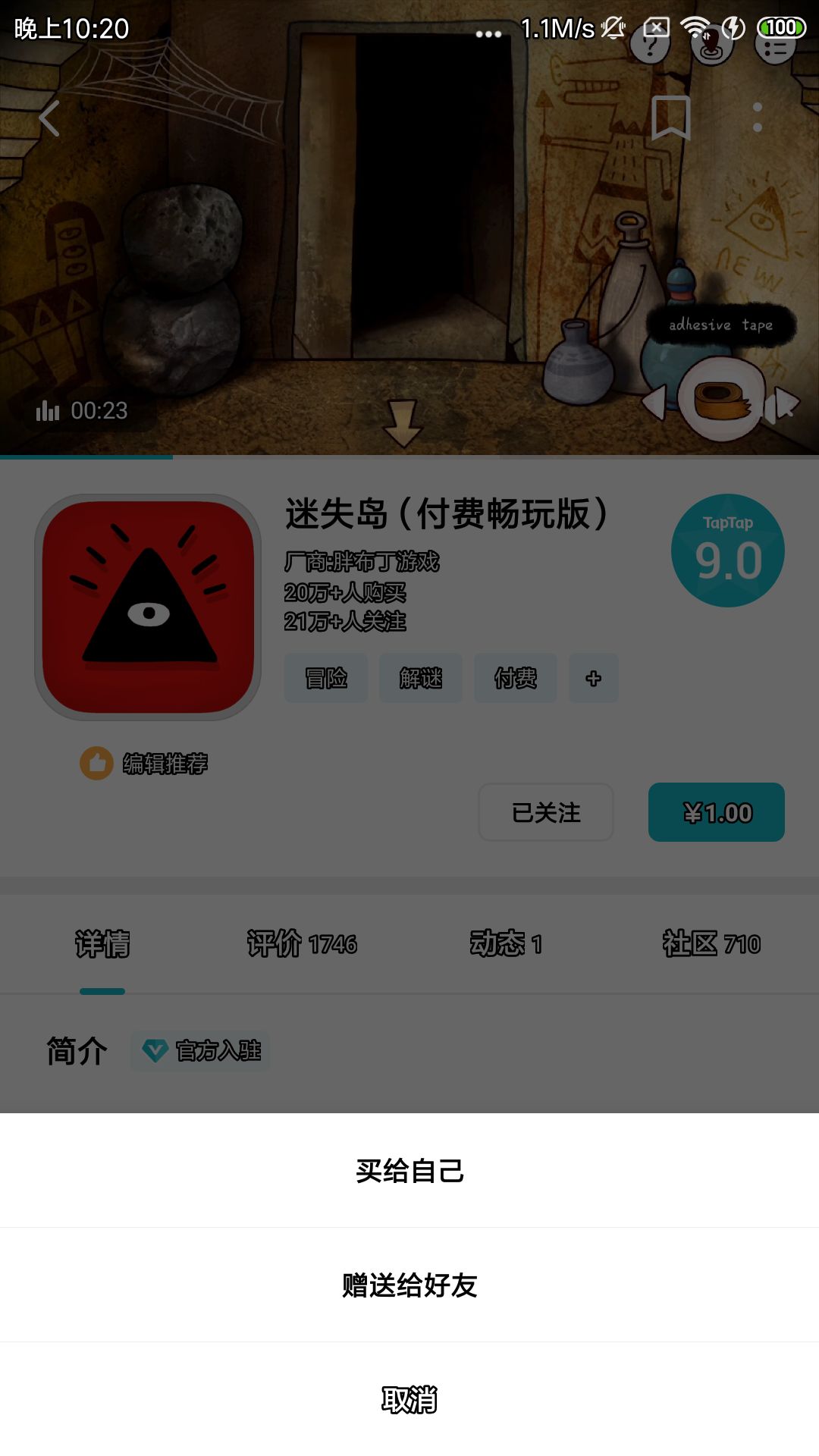
Task: Tap the 编辑推荐 thumbs-up badge
Action: (144, 764)
